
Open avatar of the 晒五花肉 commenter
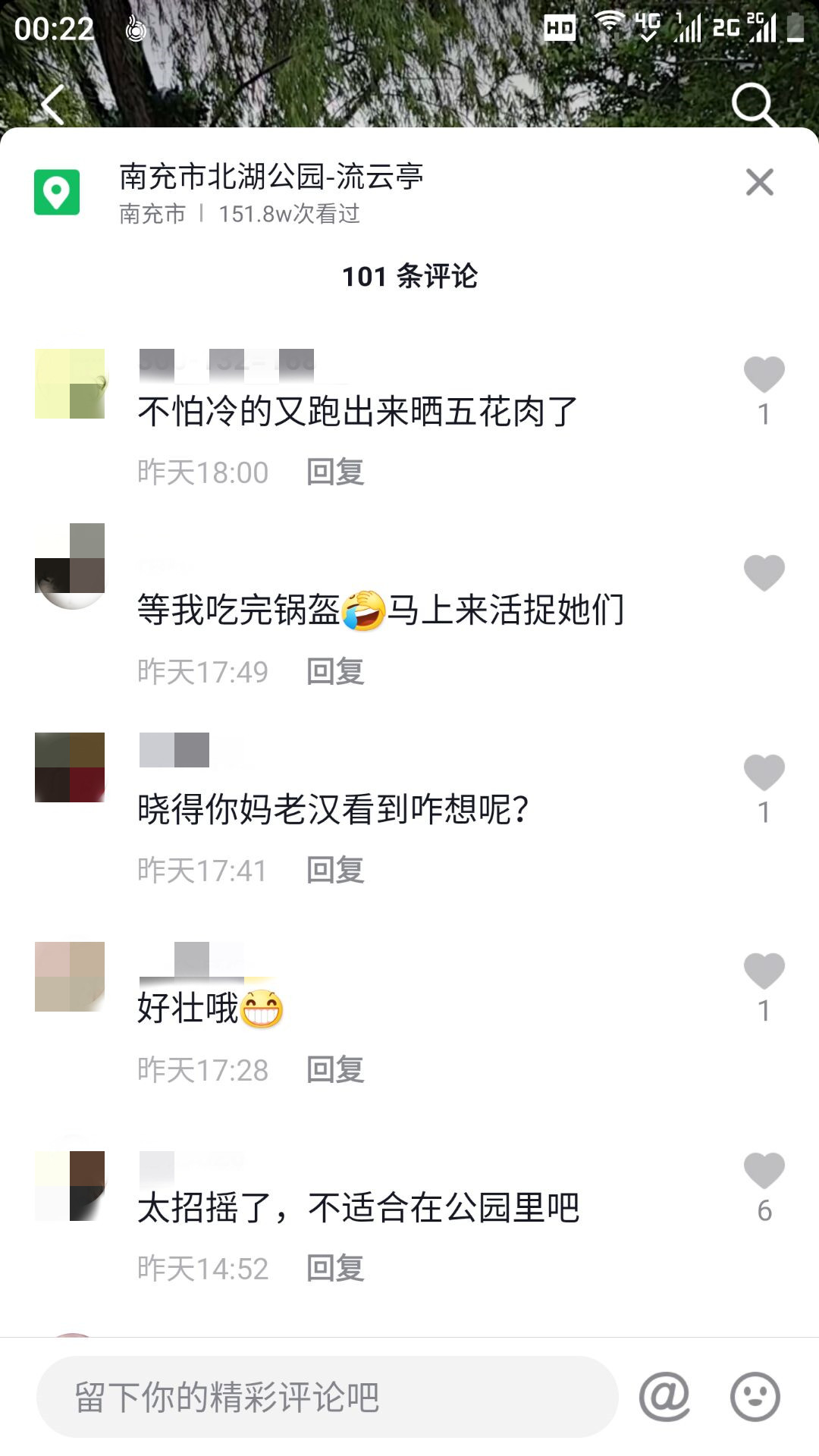tap(70, 384)
